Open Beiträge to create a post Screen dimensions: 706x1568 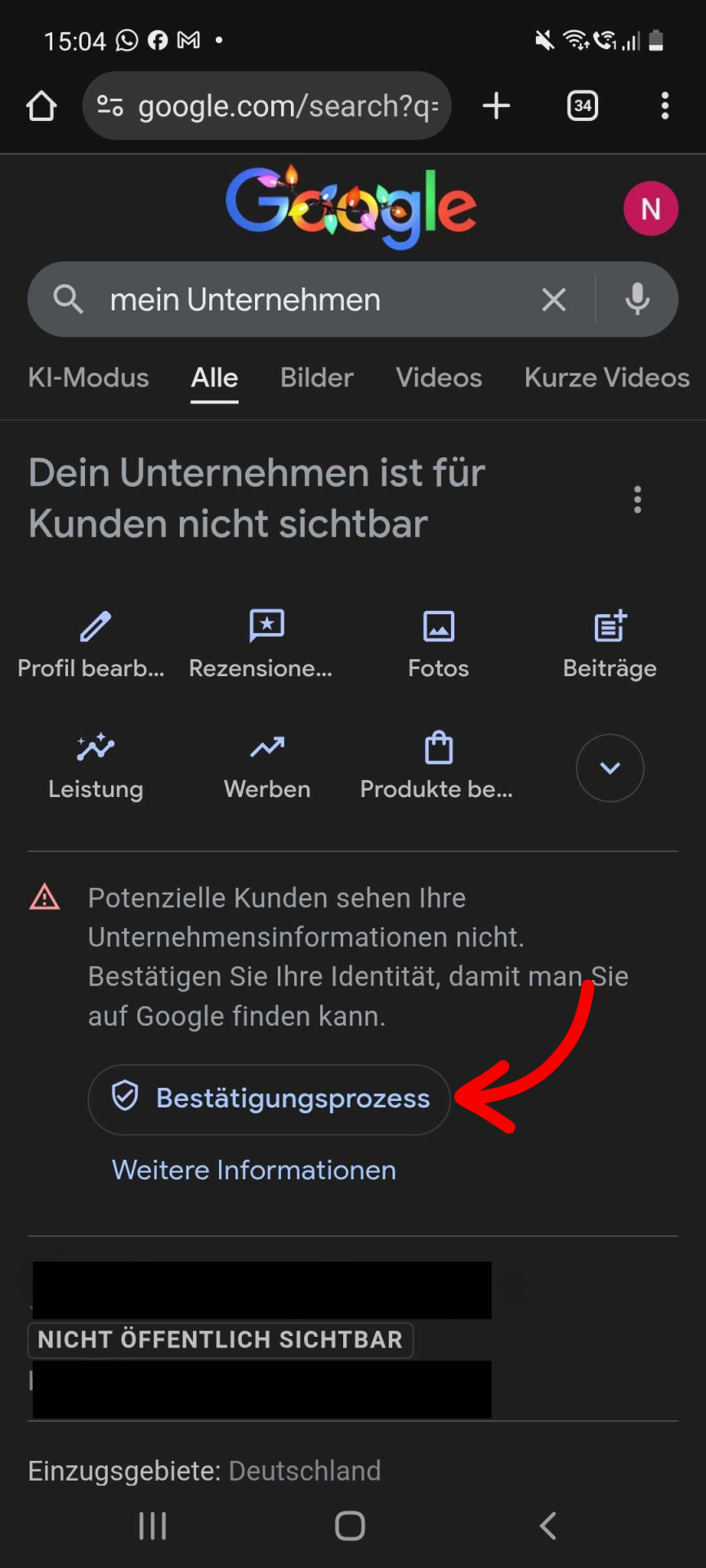610,626
